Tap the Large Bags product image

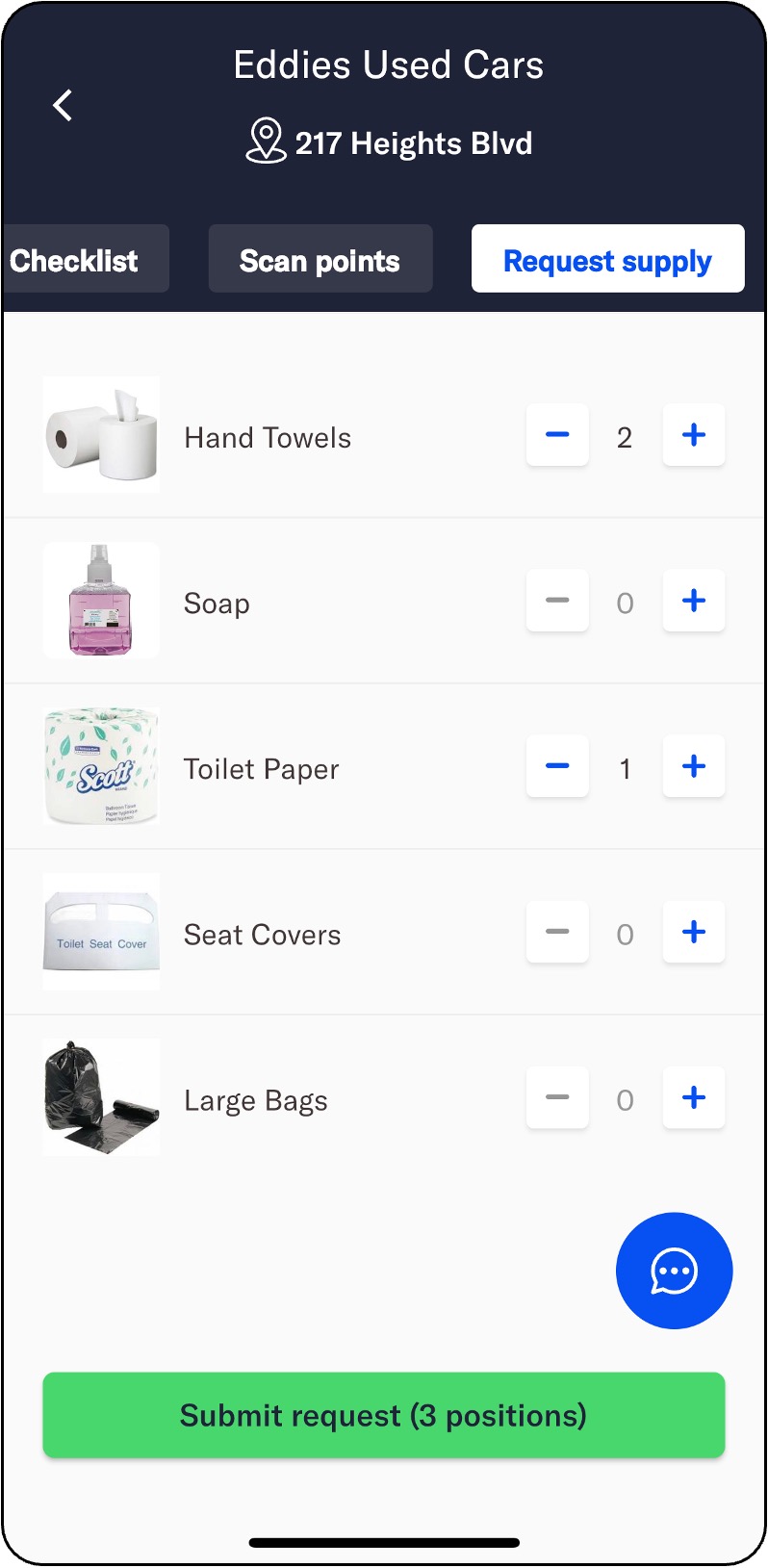pyautogui.click(x=101, y=1097)
